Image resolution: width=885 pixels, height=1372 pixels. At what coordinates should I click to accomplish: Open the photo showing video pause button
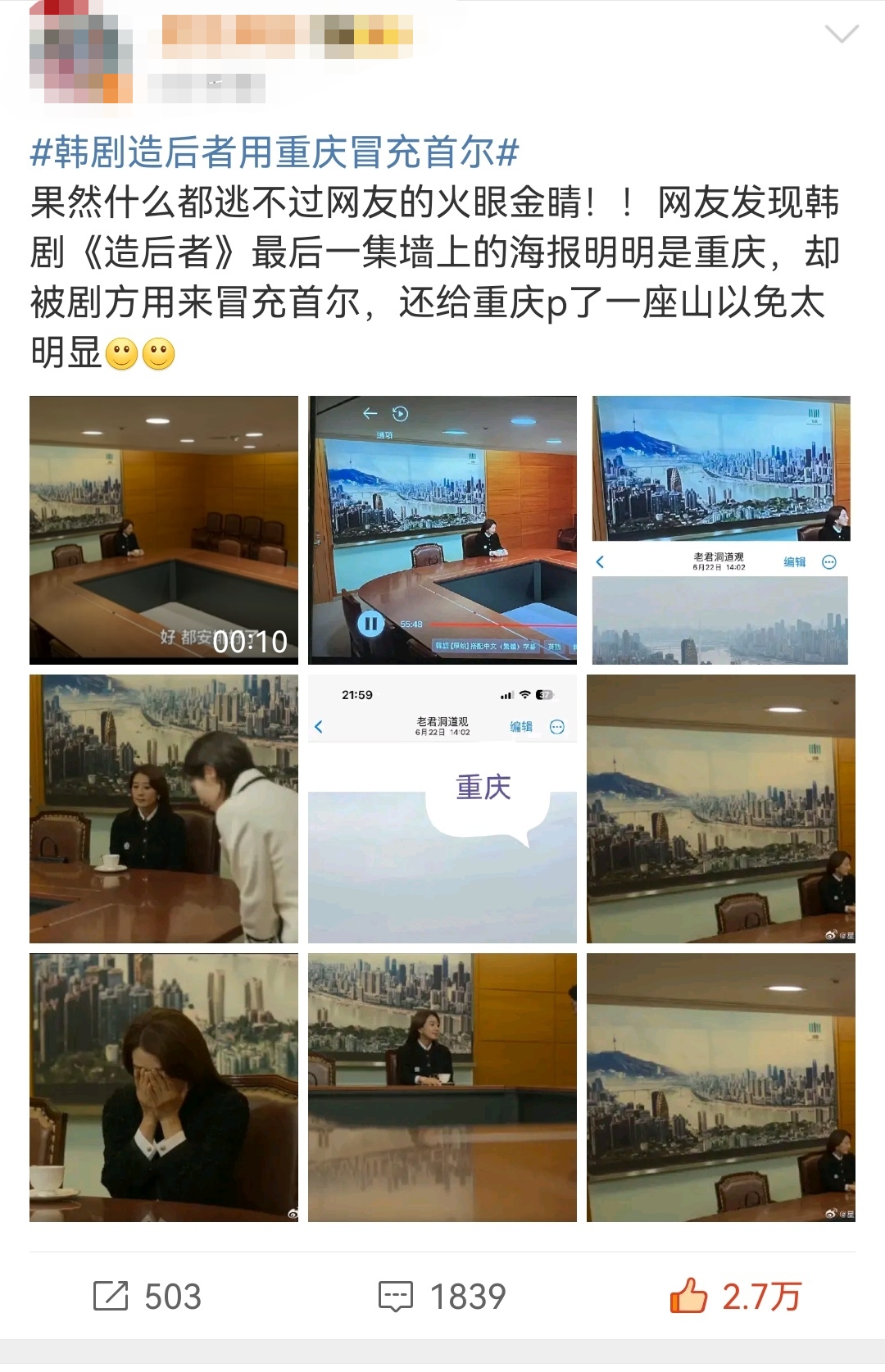pyautogui.click(x=442, y=529)
